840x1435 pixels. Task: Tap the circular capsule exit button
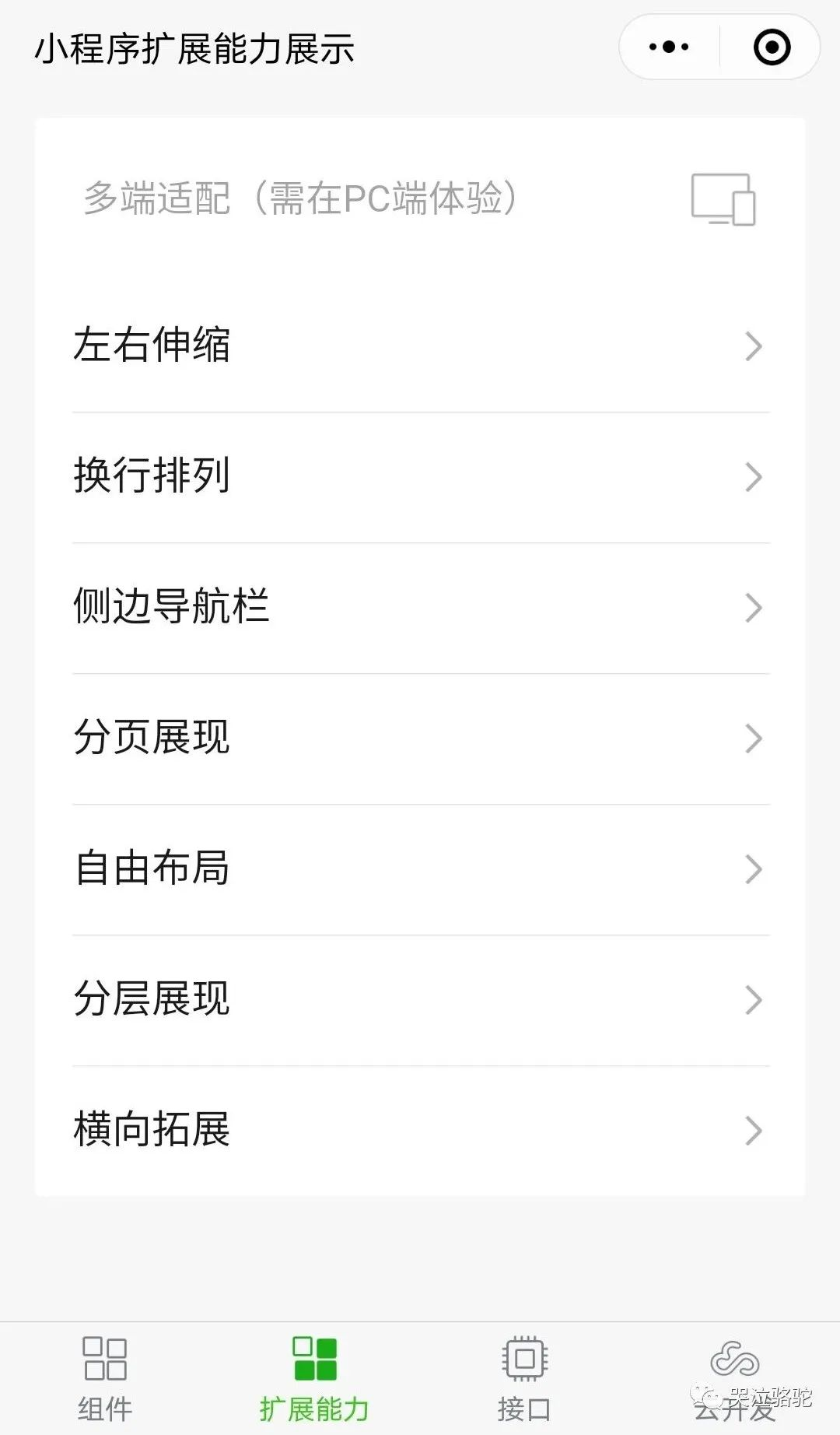(x=772, y=47)
